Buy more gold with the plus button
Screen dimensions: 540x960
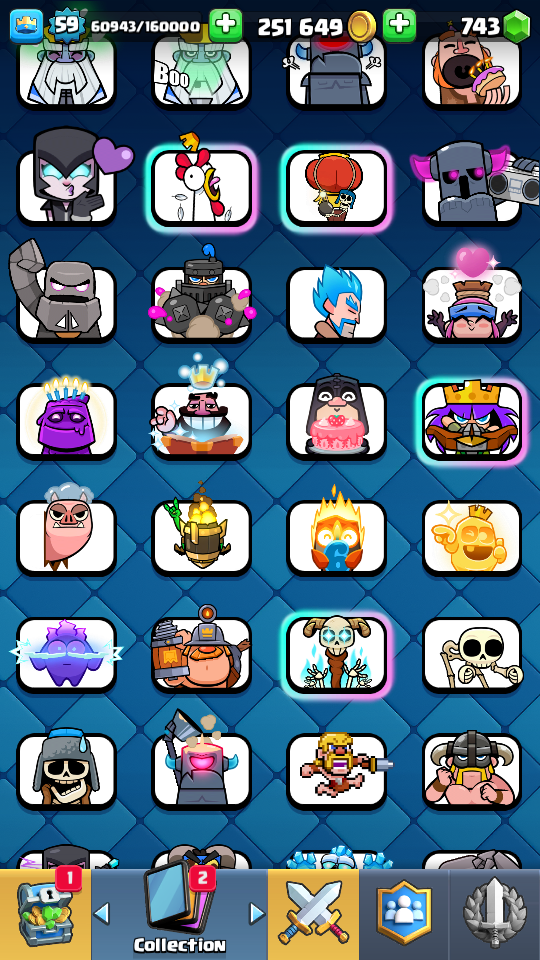click(399, 26)
